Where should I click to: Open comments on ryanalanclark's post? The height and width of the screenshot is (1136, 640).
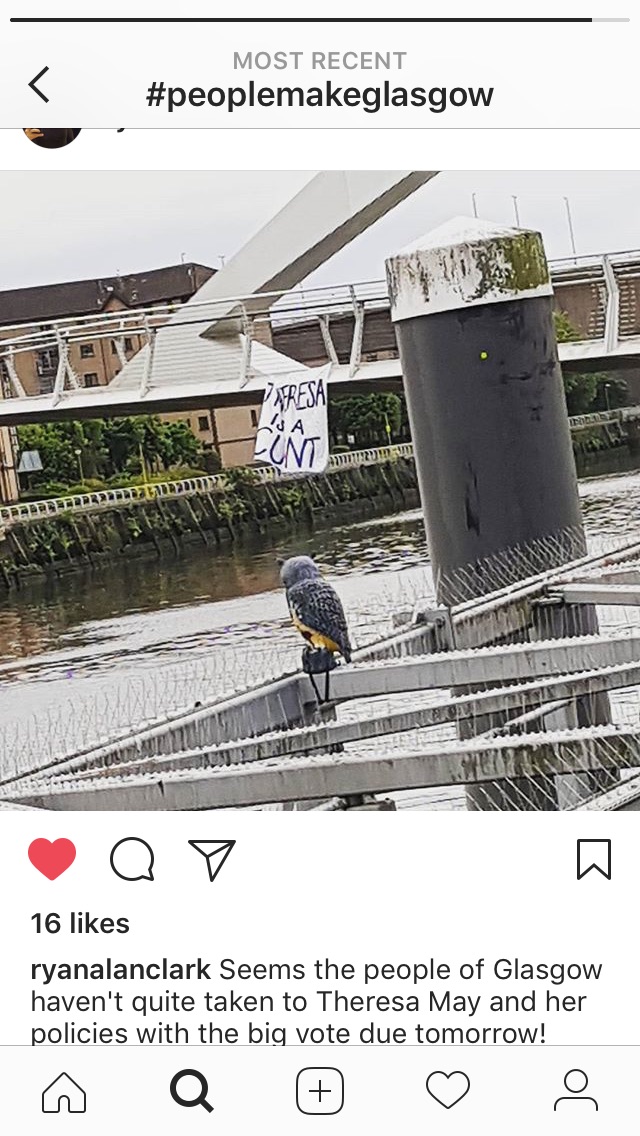(132, 859)
